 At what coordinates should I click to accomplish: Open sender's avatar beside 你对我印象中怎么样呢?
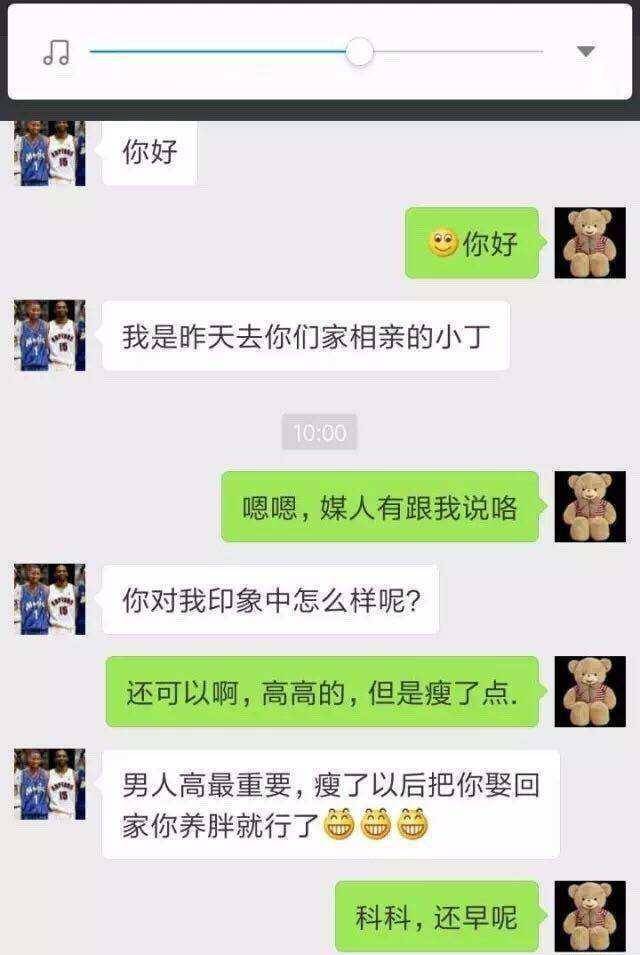click(x=50, y=598)
